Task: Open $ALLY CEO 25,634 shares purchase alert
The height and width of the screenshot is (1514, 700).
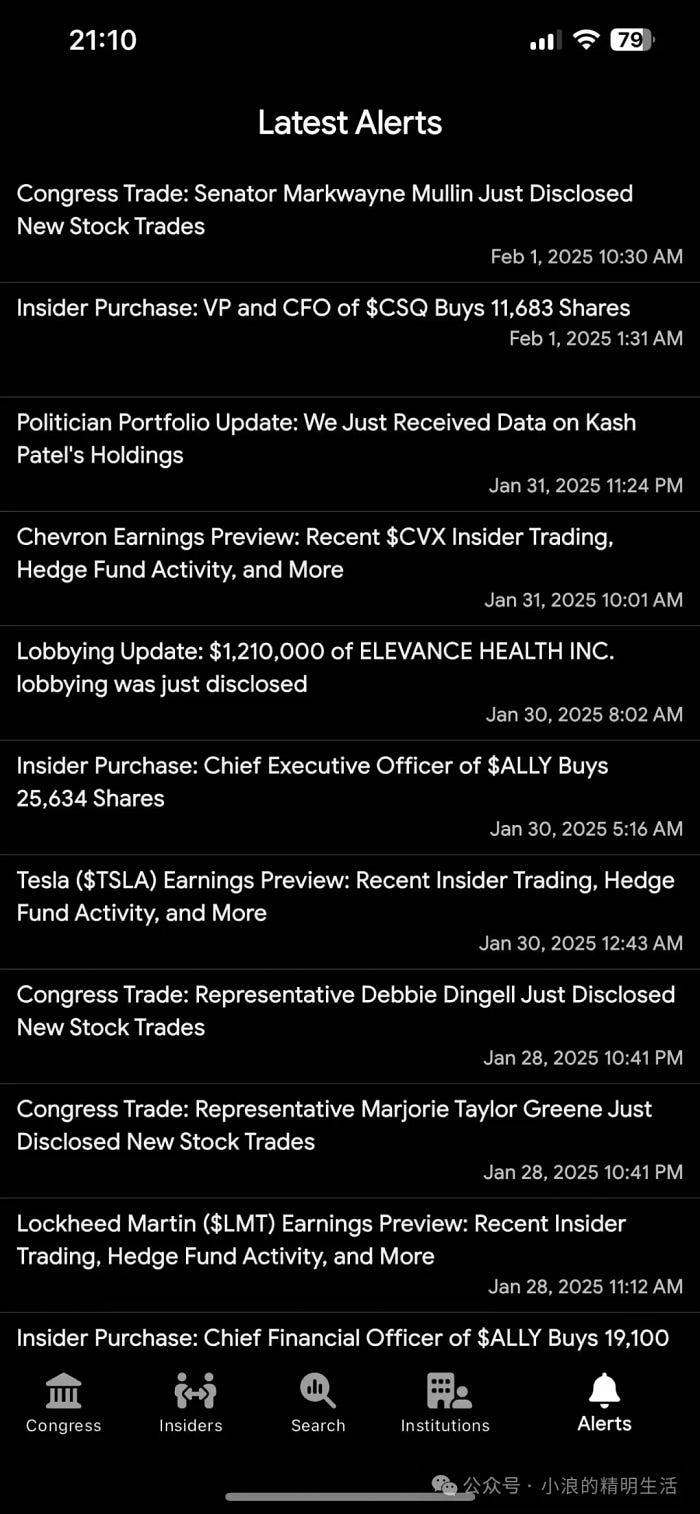Action: pos(350,797)
